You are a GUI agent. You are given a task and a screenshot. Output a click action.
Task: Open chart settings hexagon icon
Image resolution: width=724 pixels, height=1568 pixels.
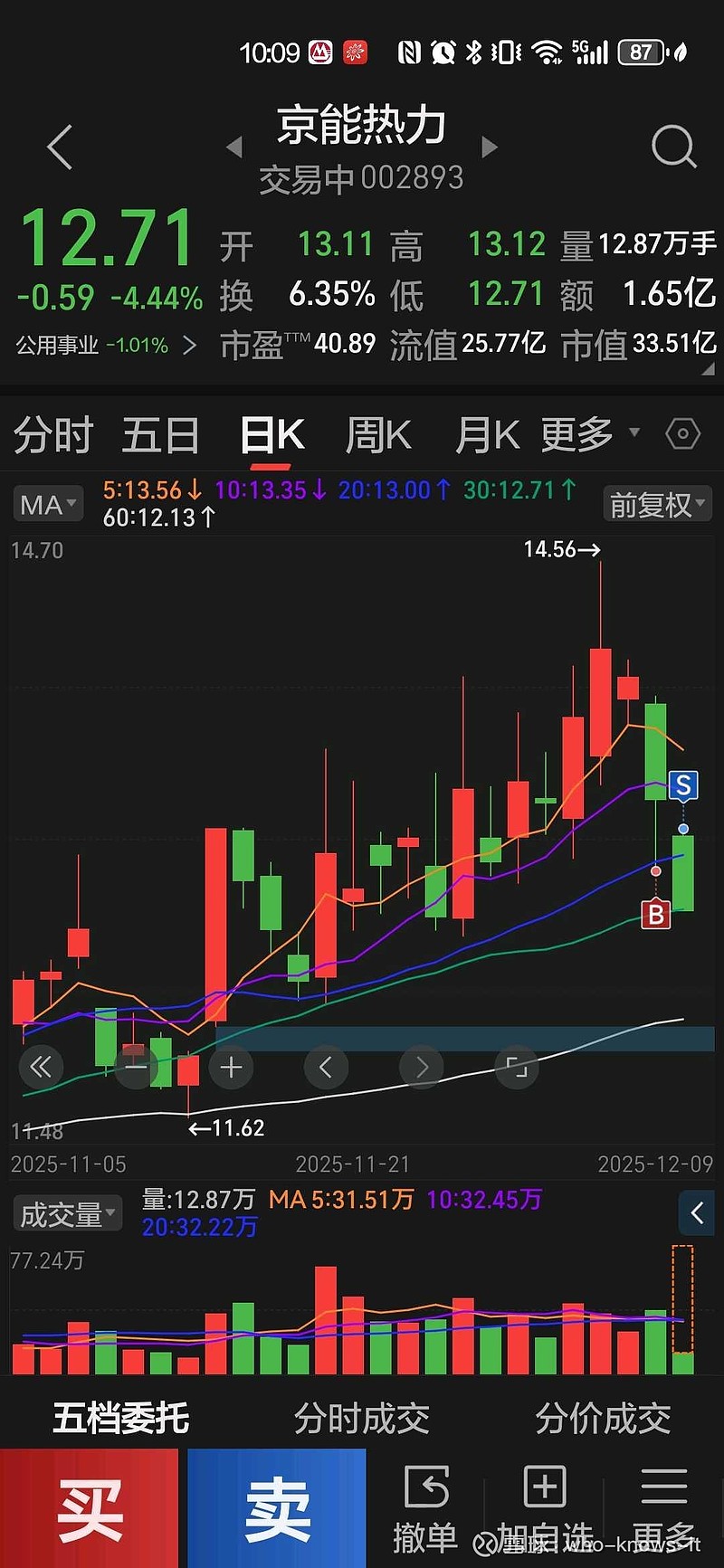(x=682, y=435)
